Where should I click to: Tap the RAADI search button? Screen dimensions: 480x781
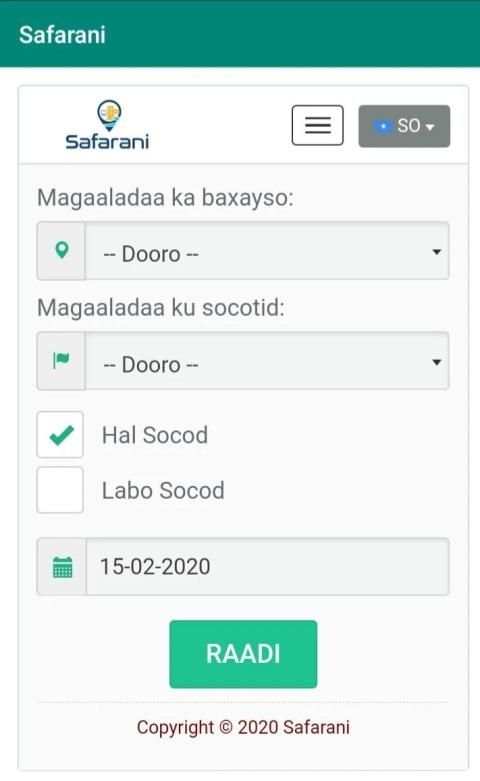[x=243, y=654]
